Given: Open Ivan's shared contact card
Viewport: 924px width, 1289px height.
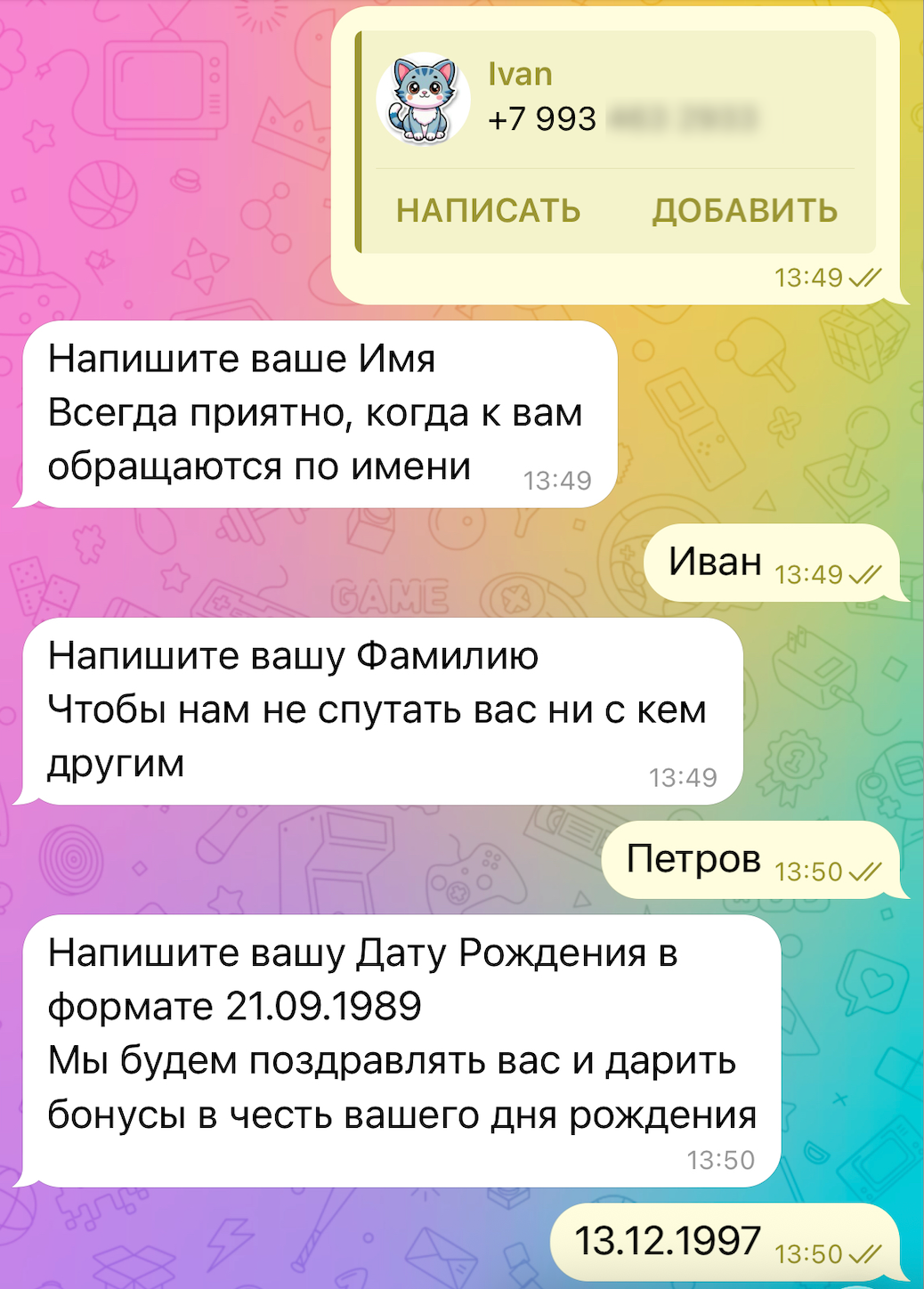Looking at the screenshot, I should coord(570,98).
